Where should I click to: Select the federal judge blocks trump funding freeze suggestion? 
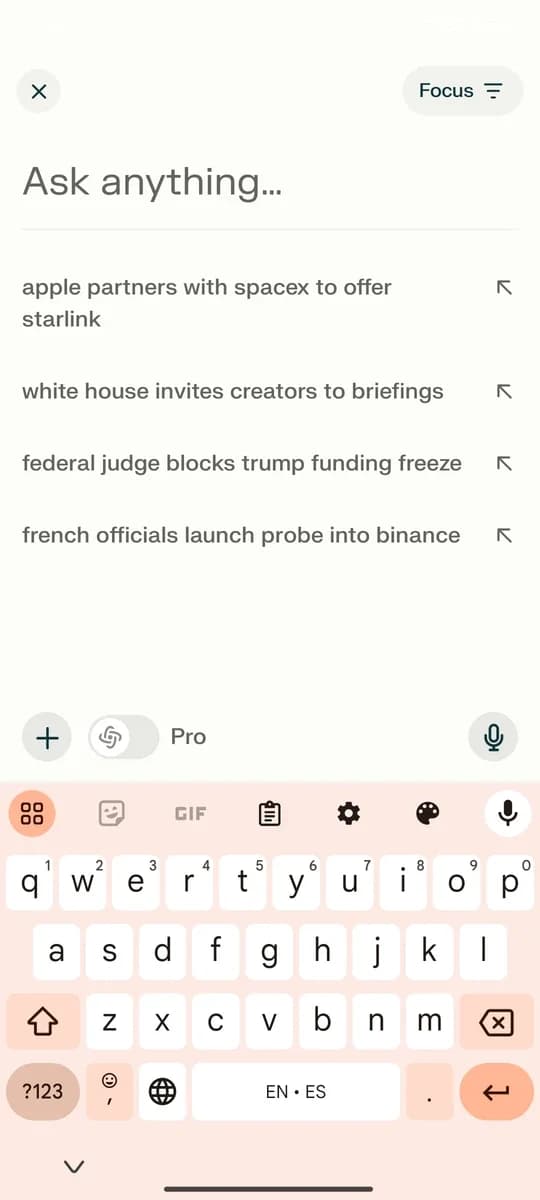(242, 463)
